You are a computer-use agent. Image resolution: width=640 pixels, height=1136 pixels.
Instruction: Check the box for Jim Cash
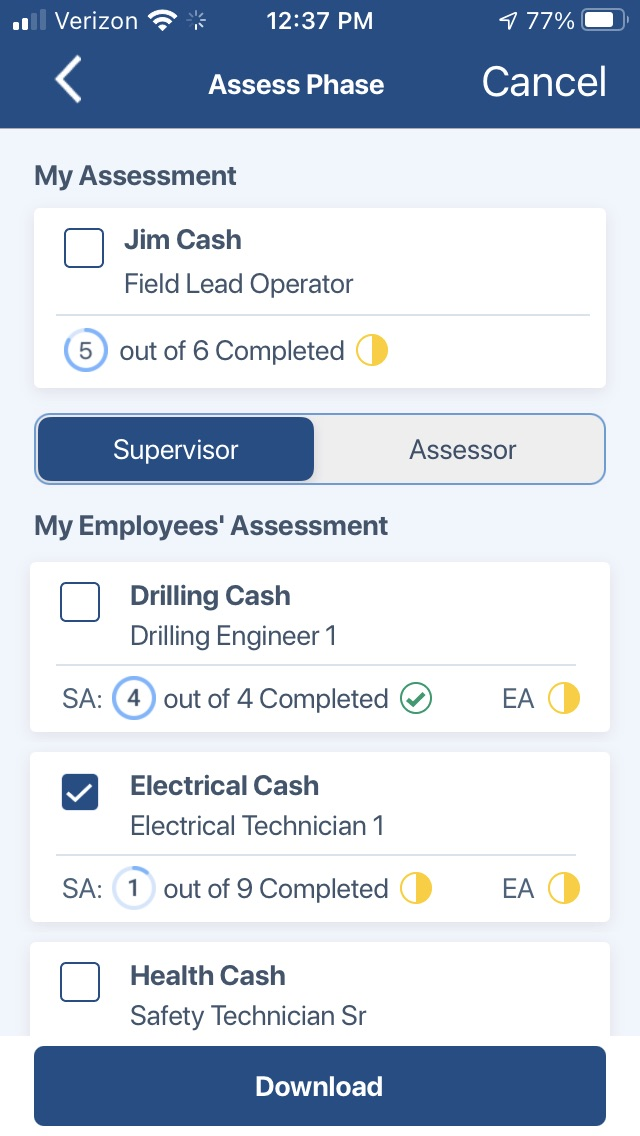click(x=84, y=248)
